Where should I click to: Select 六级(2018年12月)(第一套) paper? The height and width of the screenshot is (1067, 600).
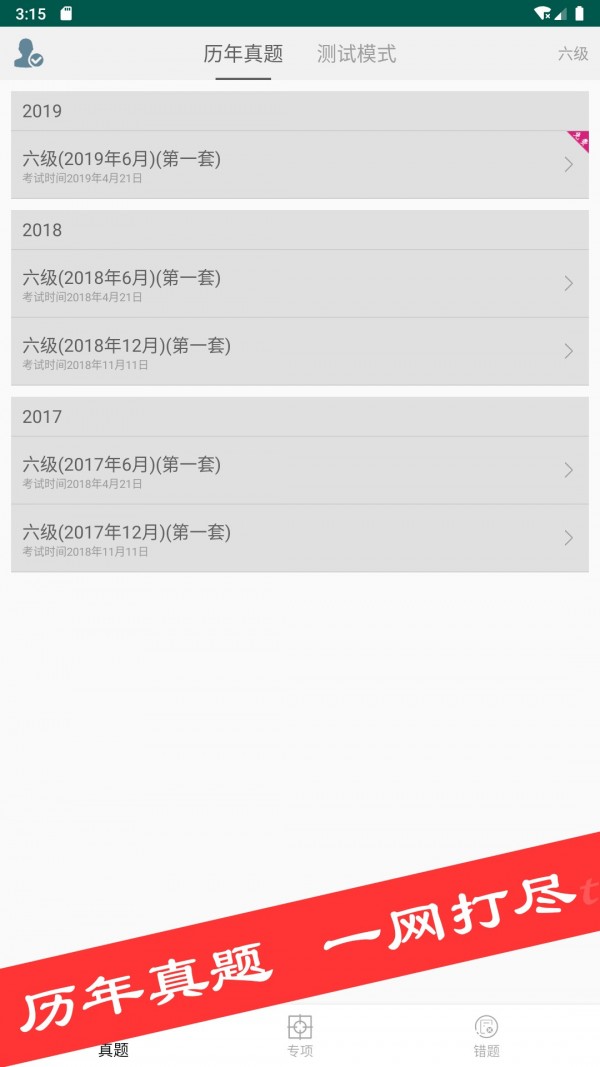click(299, 352)
